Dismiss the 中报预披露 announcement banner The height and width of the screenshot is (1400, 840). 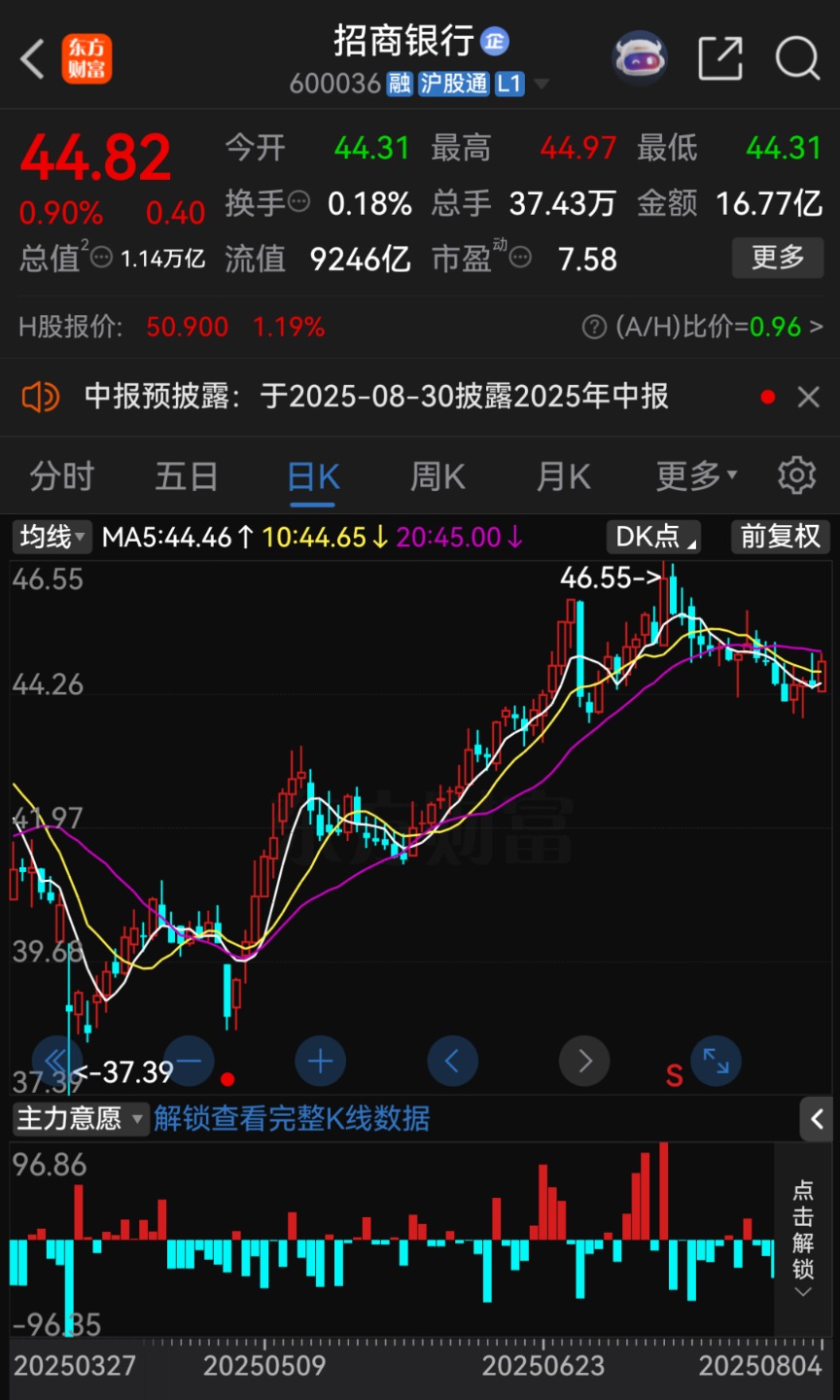click(809, 397)
